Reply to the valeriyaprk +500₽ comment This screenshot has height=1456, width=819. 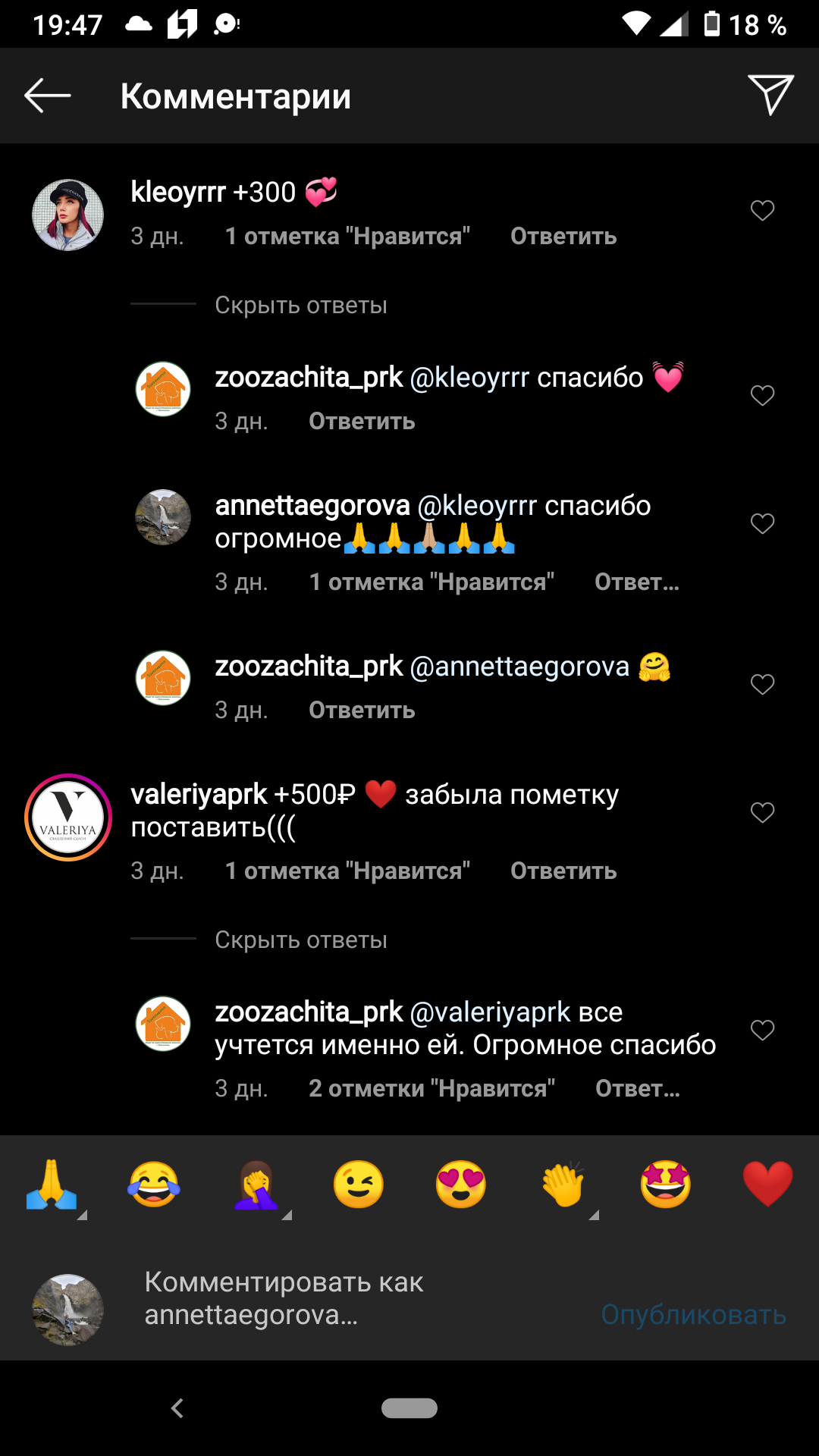(x=563, y=871)
